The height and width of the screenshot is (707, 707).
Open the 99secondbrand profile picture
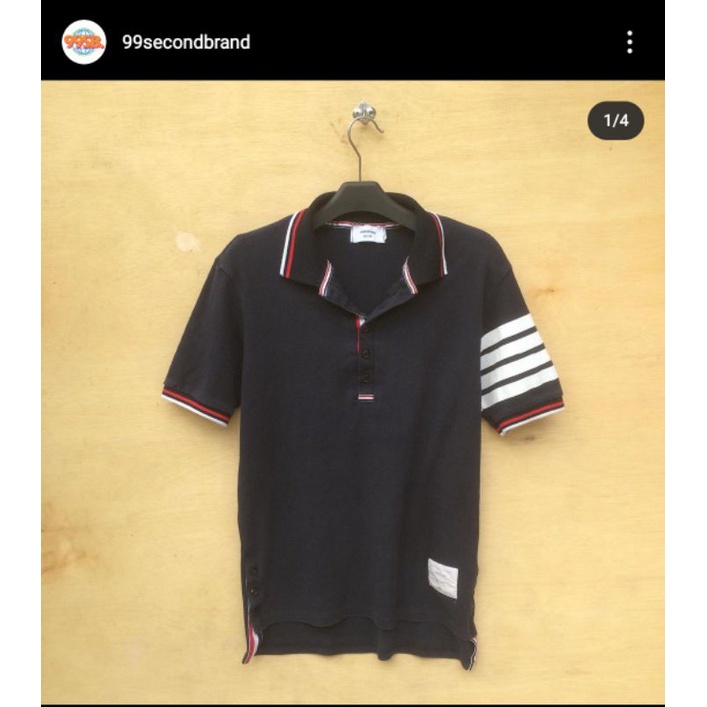tap(84, 42)
